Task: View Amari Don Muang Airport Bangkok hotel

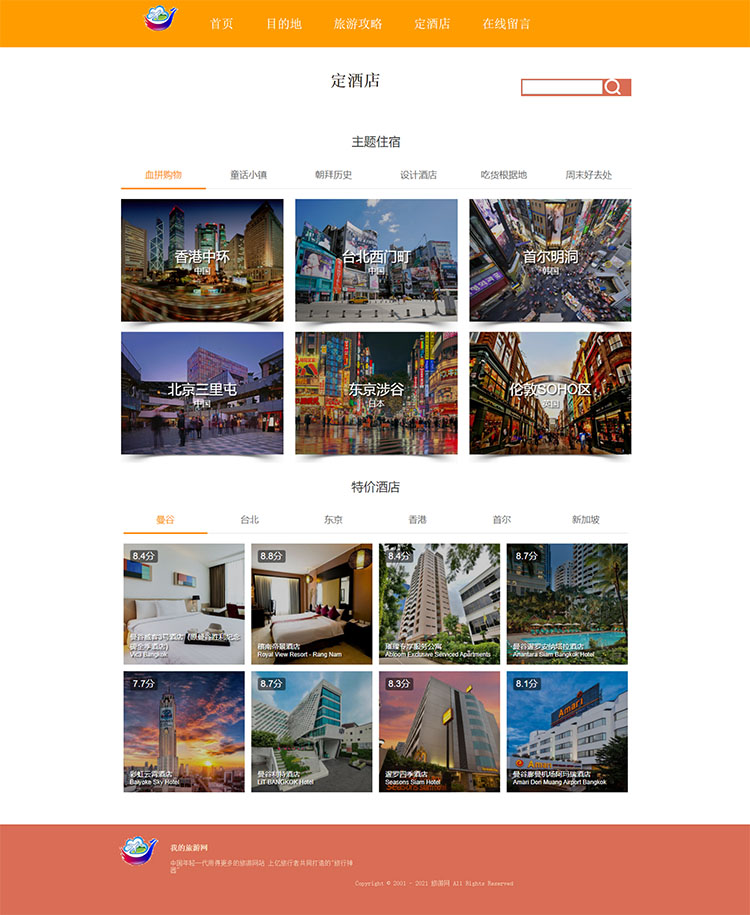Action: [x=567, y=732]
